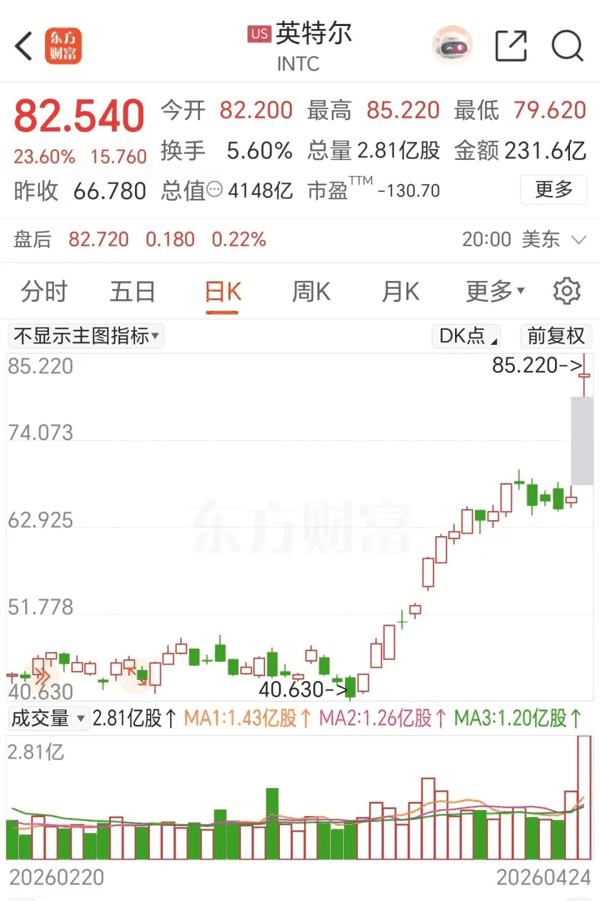Open the 更多 chart period dropdown
Image resolution: width=600 pixels, height=901 pixels.
tap(494, 291)
